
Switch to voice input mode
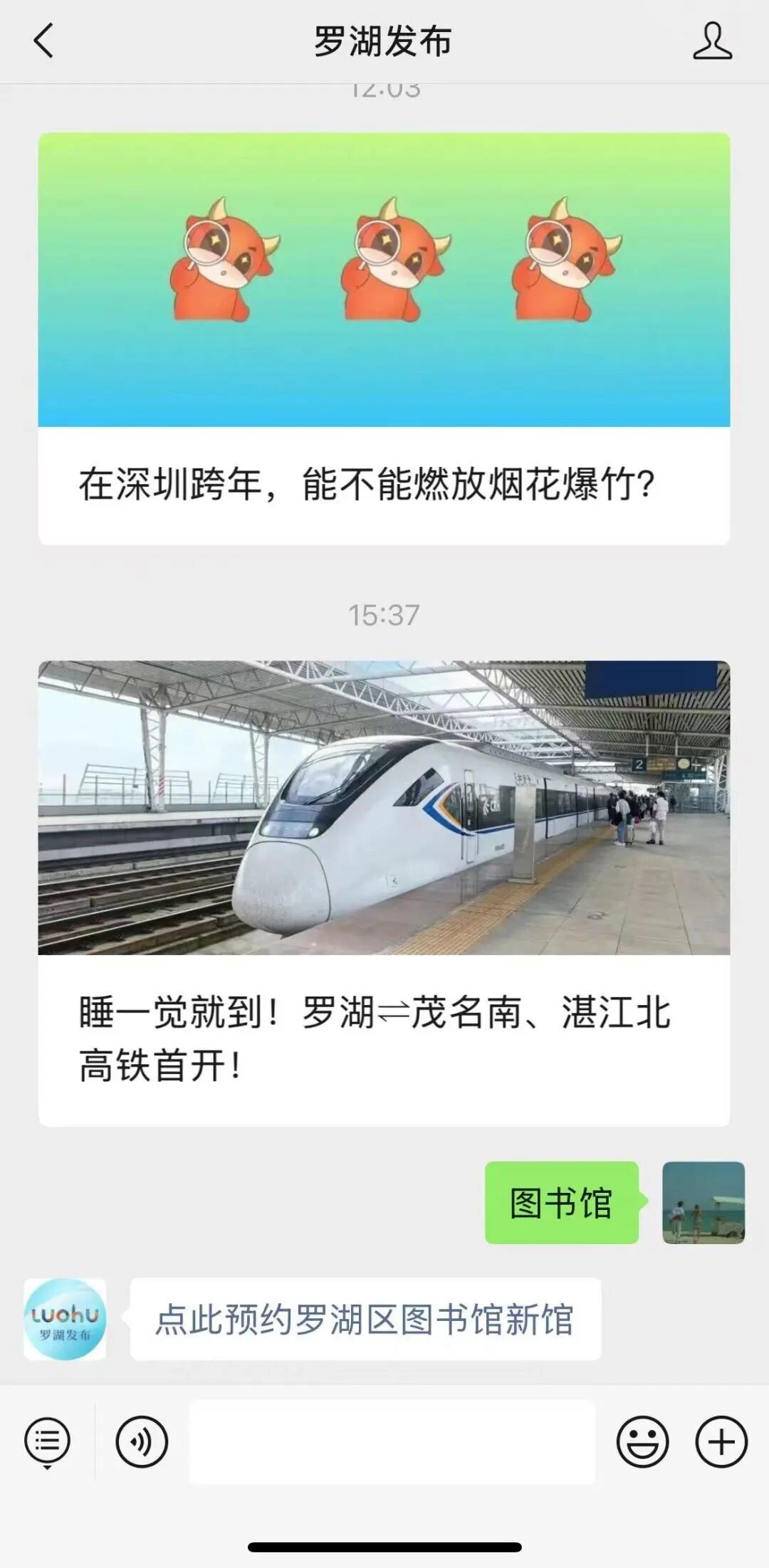(142, 1443)
